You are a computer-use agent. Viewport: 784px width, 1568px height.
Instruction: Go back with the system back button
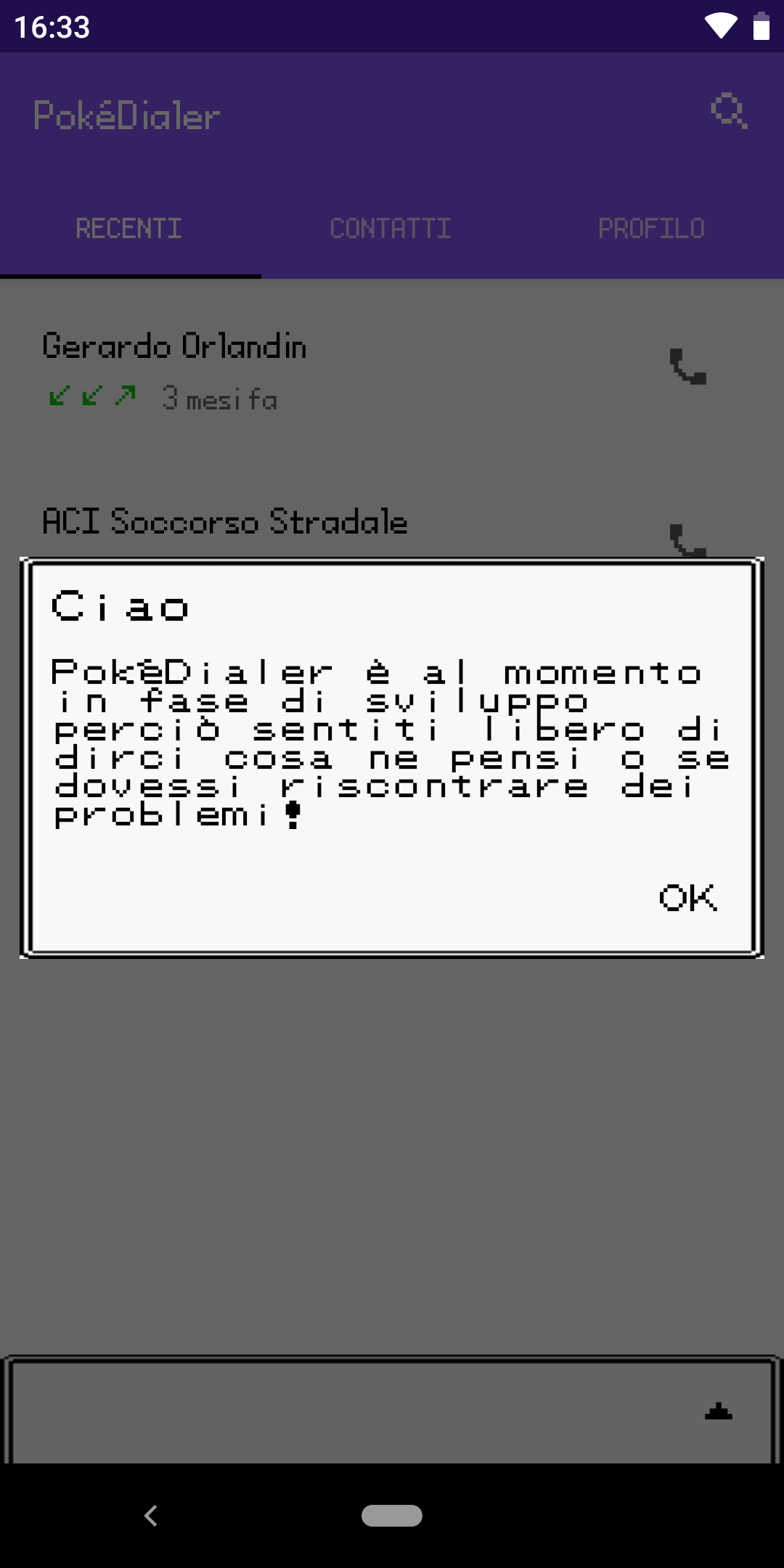[151, 1516]
